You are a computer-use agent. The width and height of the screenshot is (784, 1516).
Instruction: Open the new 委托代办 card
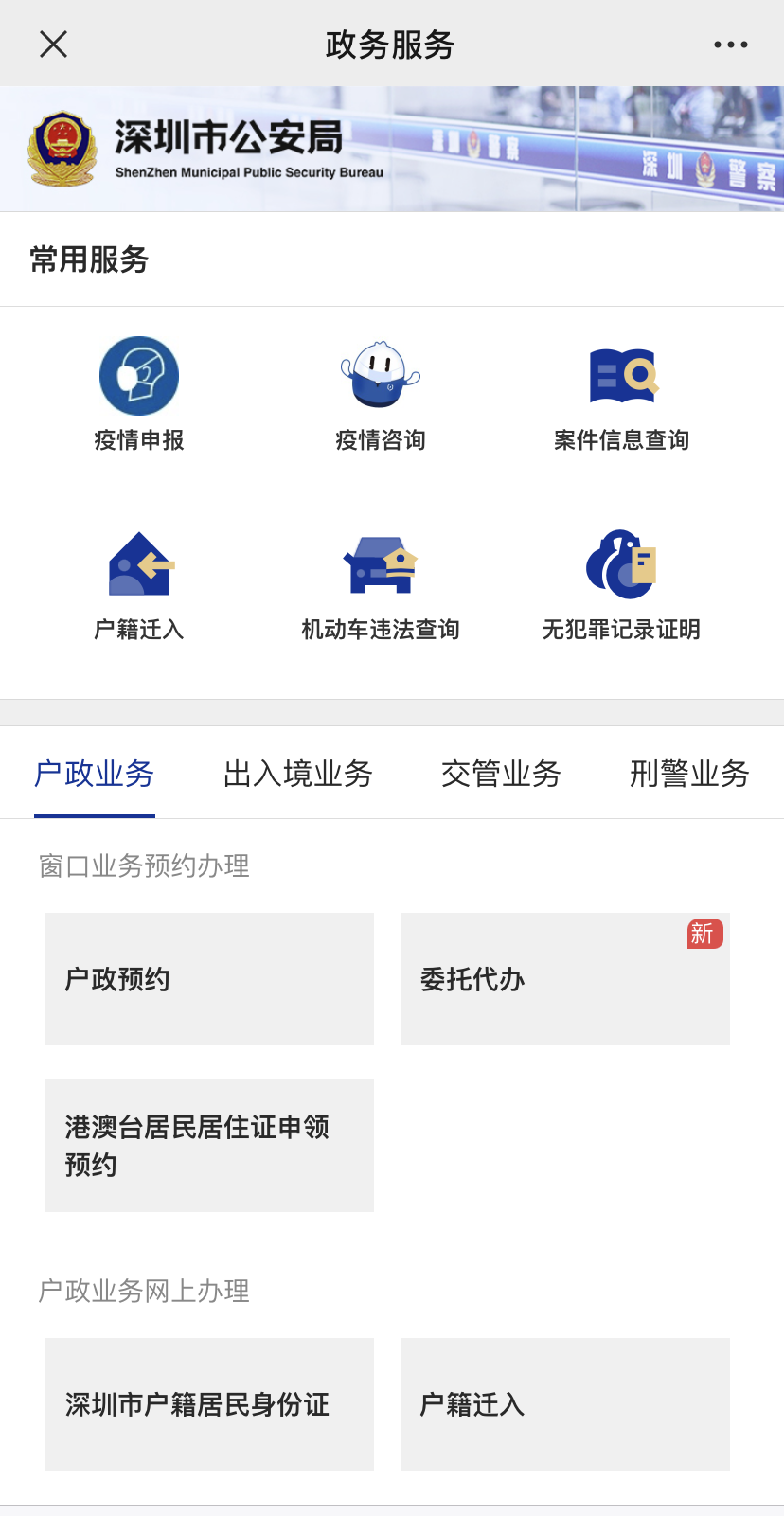click(565, 979)
